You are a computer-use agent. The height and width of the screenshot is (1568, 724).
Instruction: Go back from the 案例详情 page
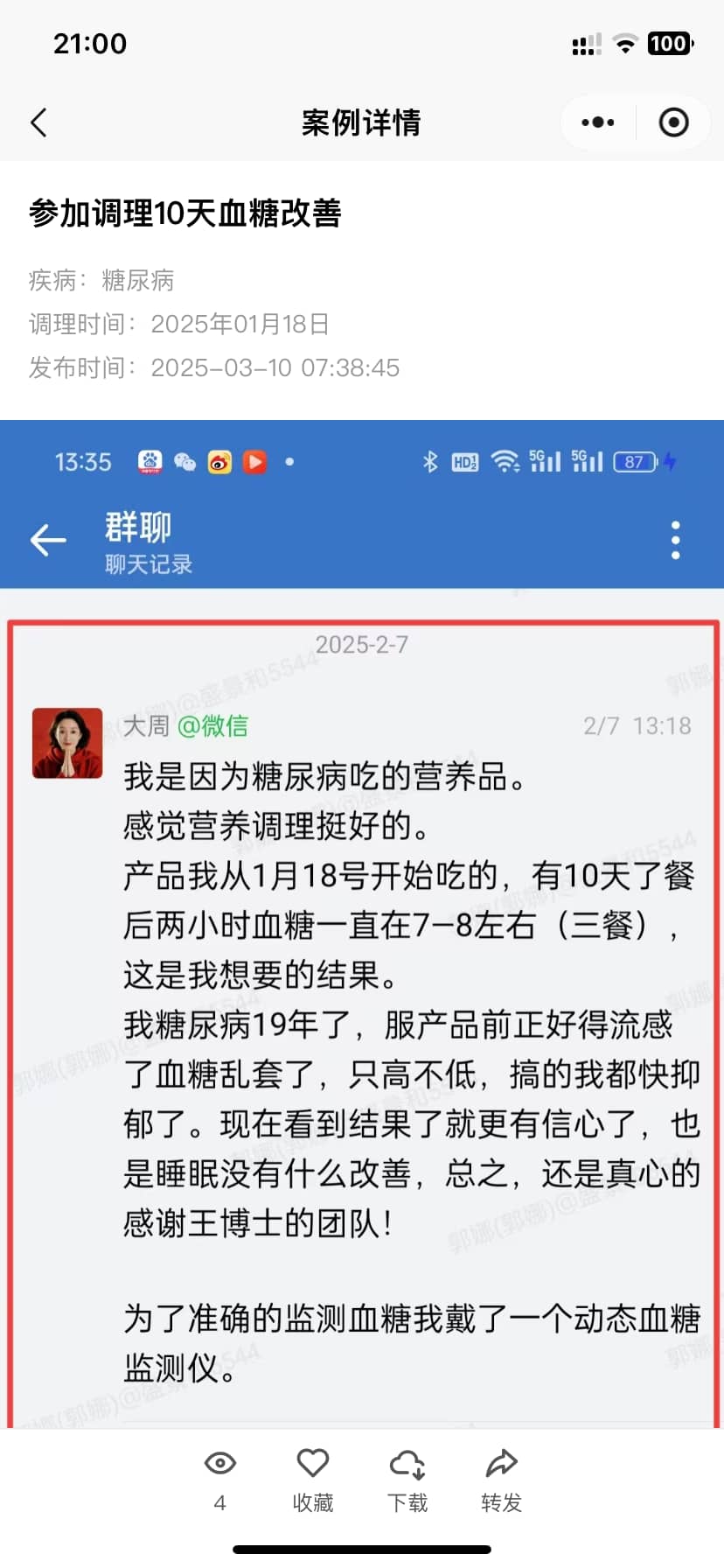click(38, 122)
